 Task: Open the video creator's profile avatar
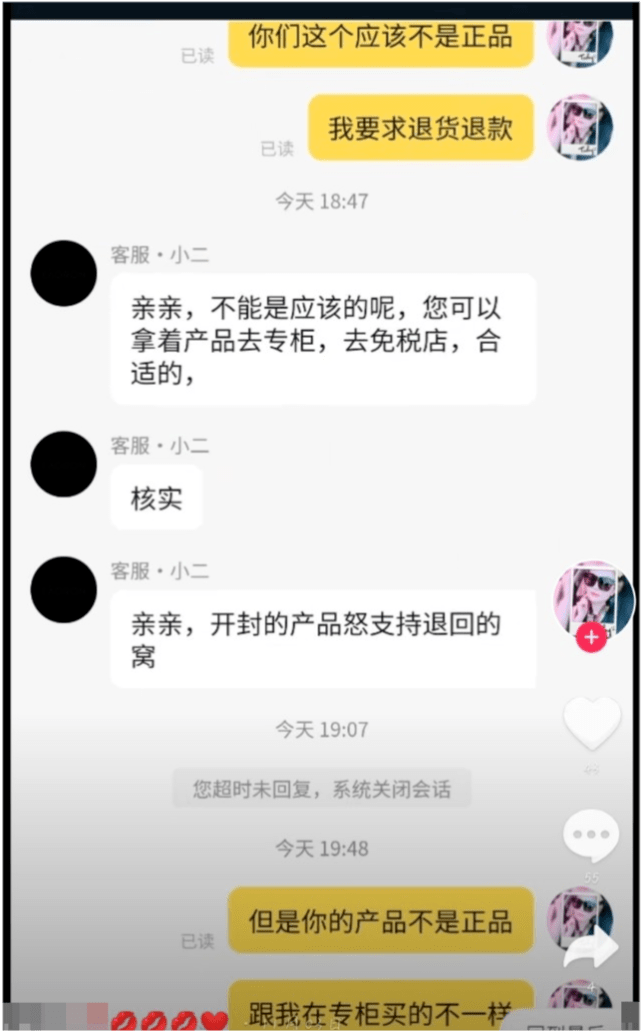pos(594,600)
